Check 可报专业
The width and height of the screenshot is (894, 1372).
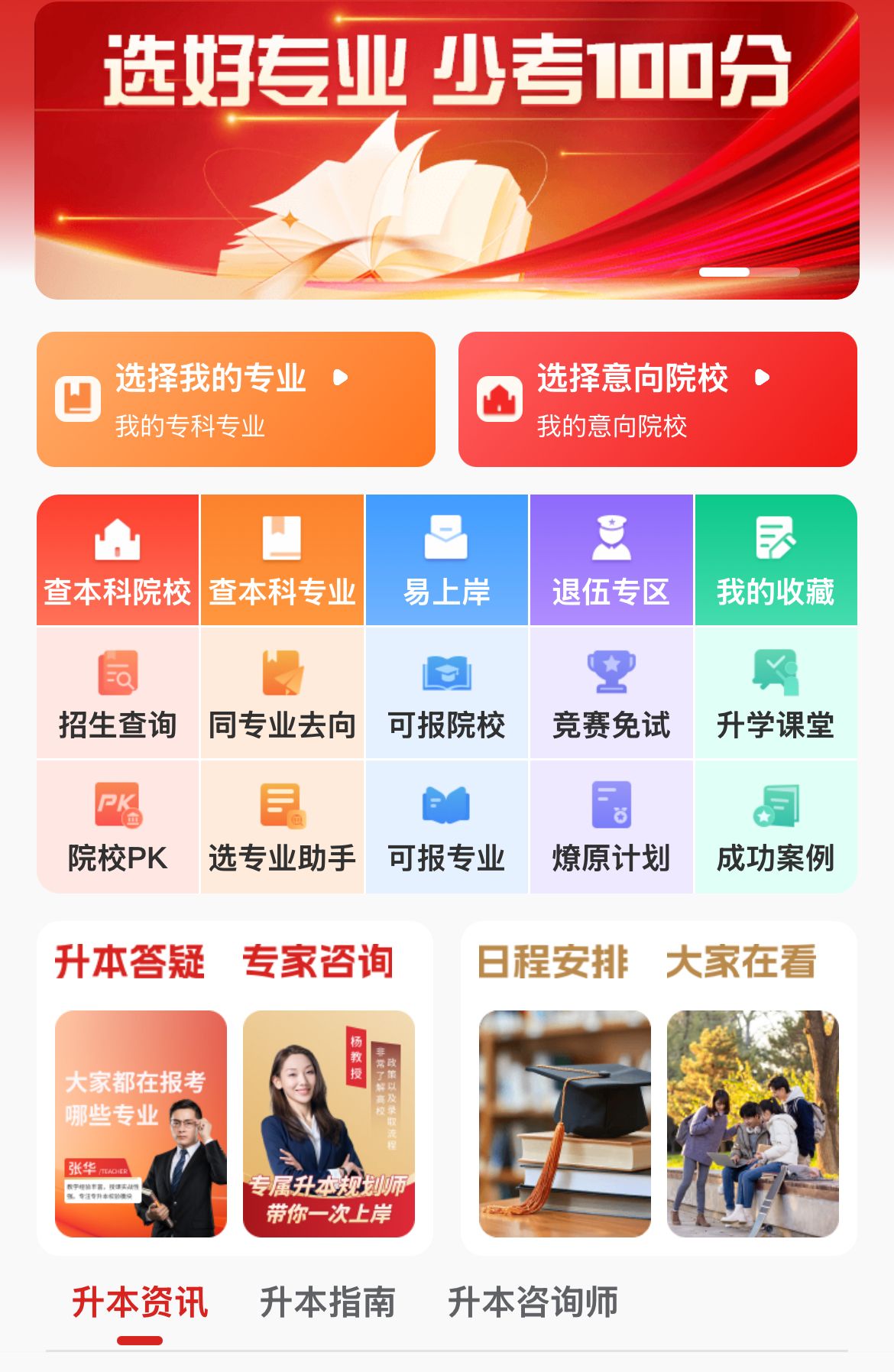[447, 827]
